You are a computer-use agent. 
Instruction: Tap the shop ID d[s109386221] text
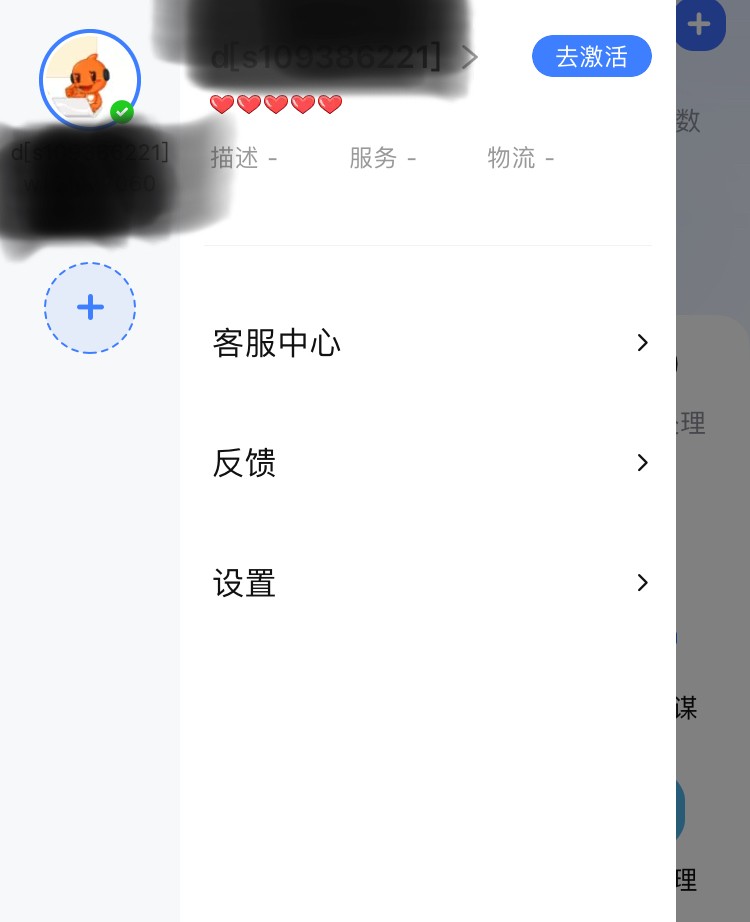pyautogui.click(x=325, y=57)
